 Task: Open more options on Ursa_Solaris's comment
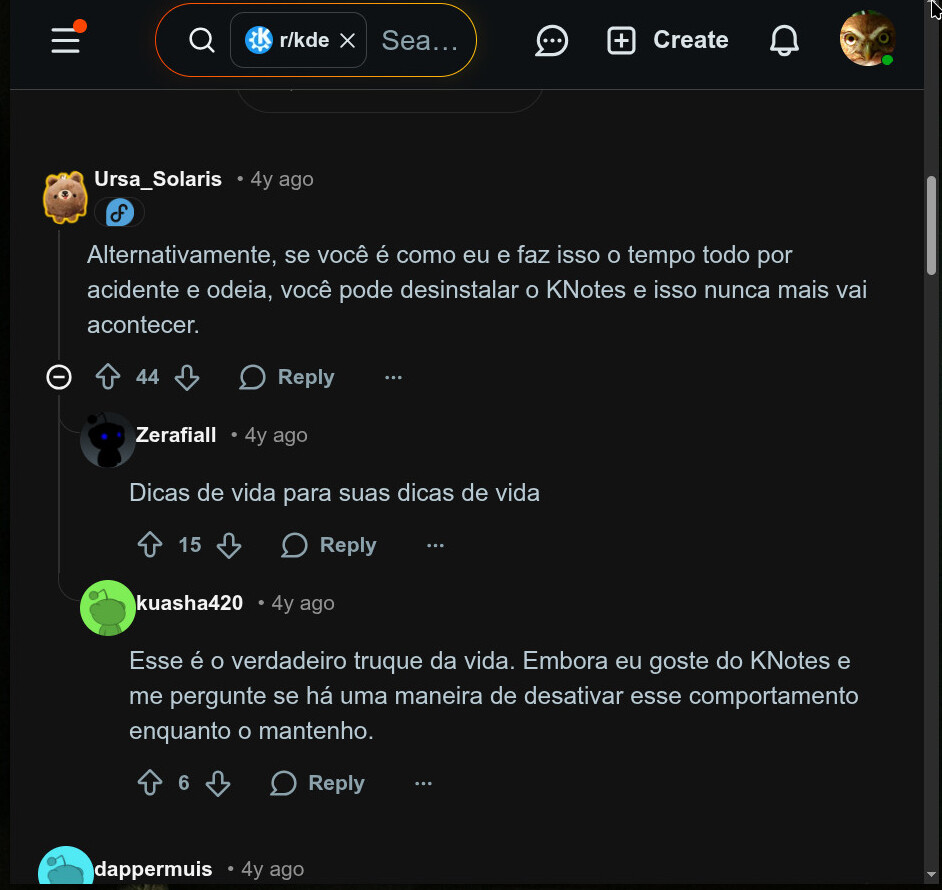click(x=393, y=377)
